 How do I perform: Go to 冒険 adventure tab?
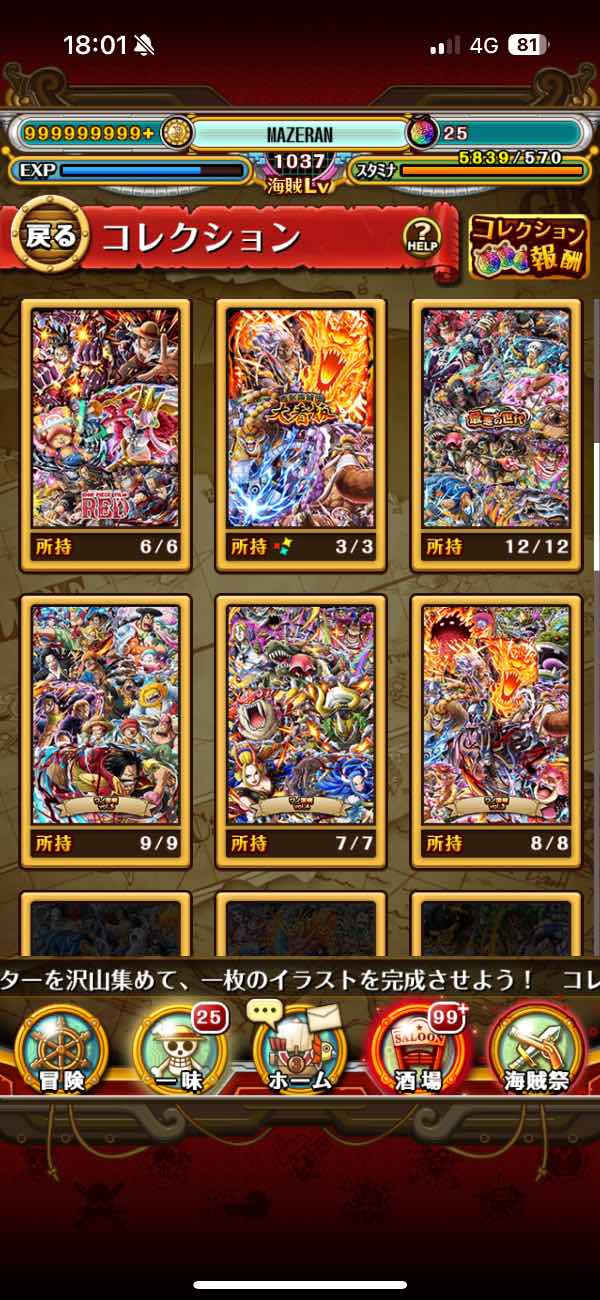point(62,1050)
